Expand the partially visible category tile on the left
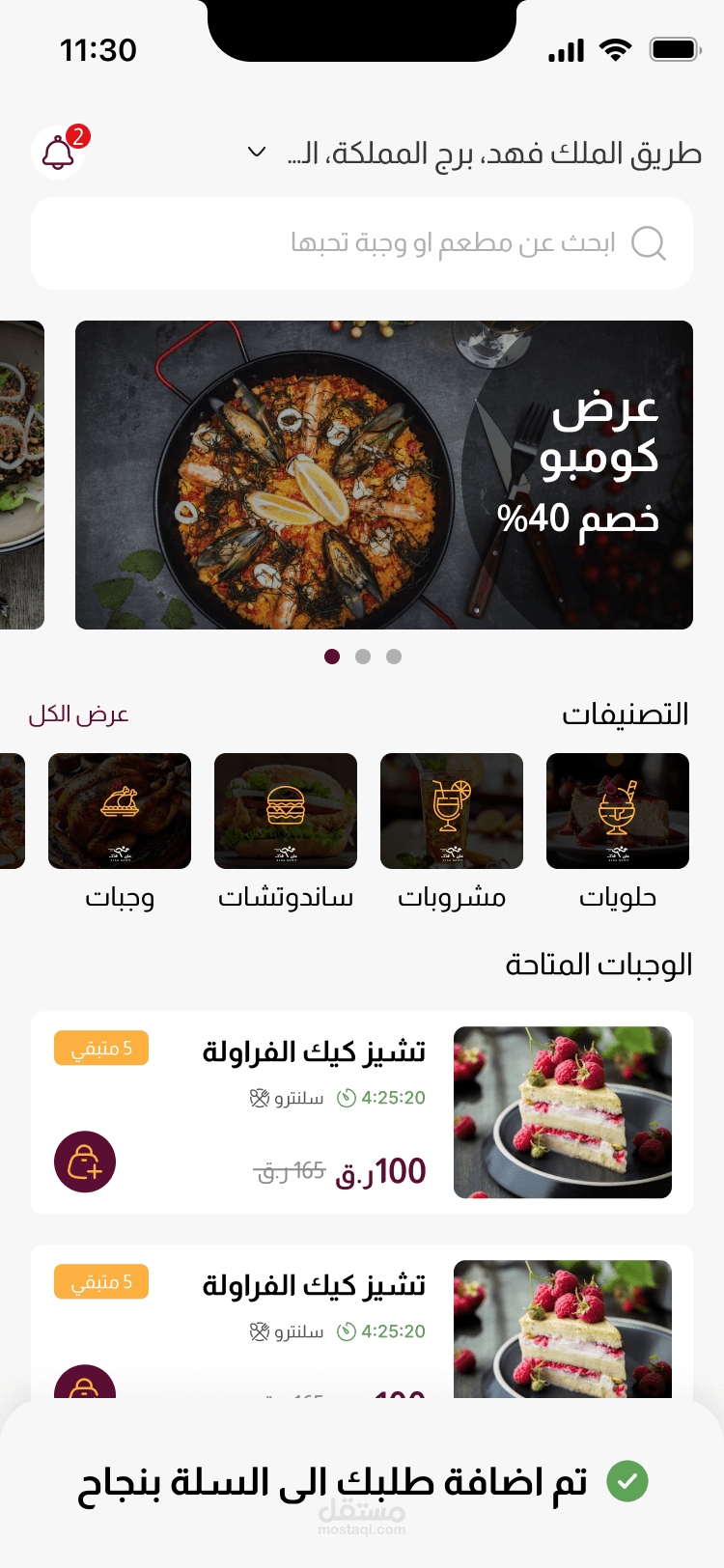Screen dimensions: 724x1568 (12, 811)
